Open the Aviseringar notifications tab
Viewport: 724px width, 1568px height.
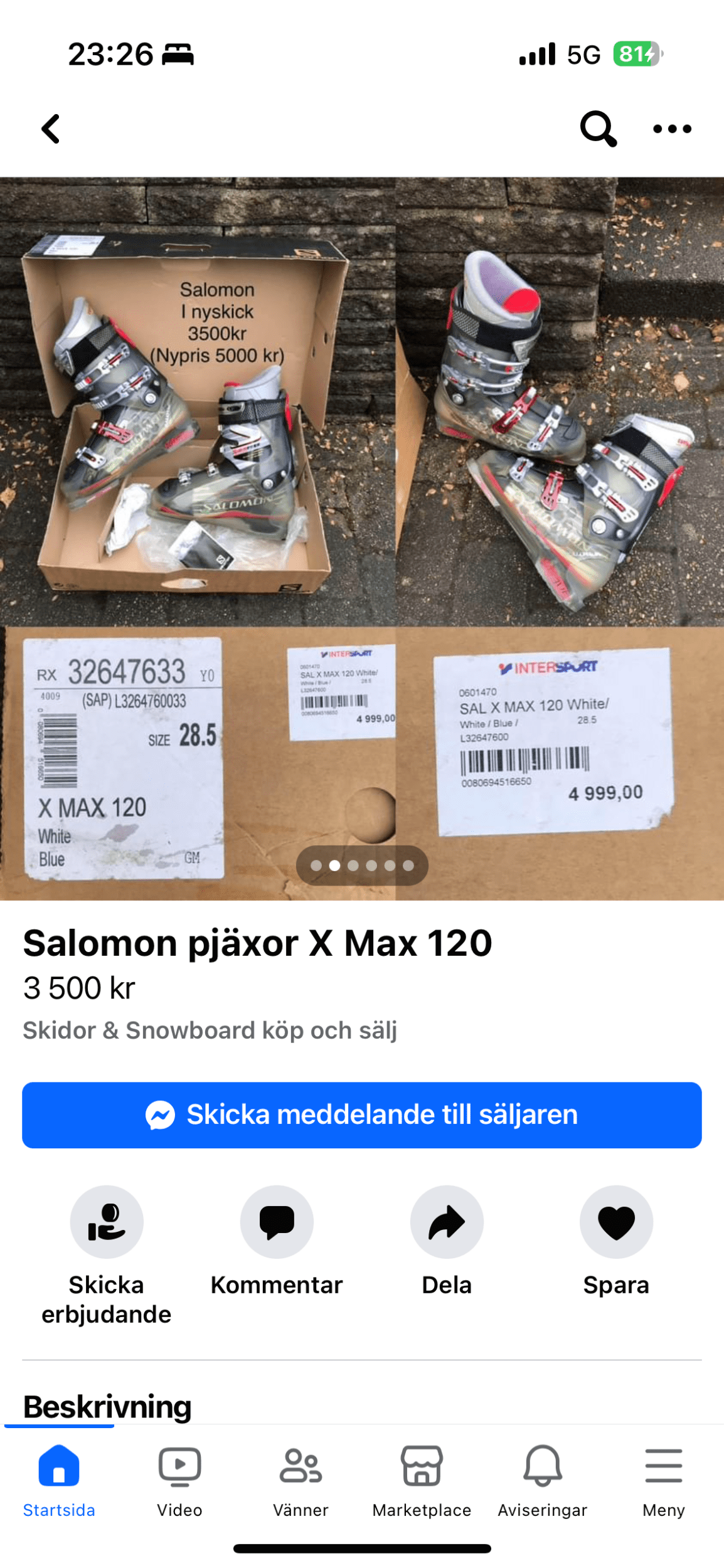coord(542,1481)
